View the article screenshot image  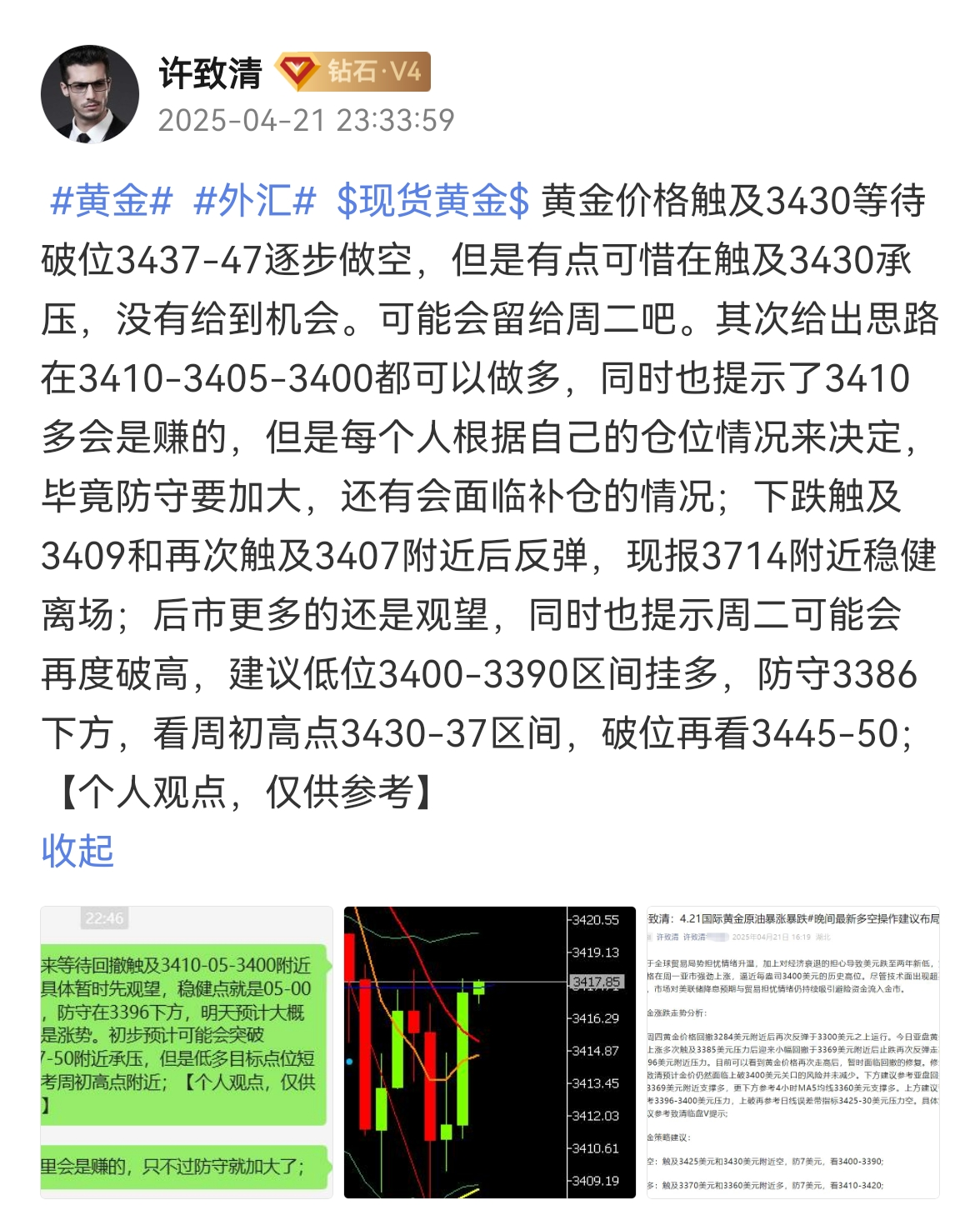click(792, 1052)
